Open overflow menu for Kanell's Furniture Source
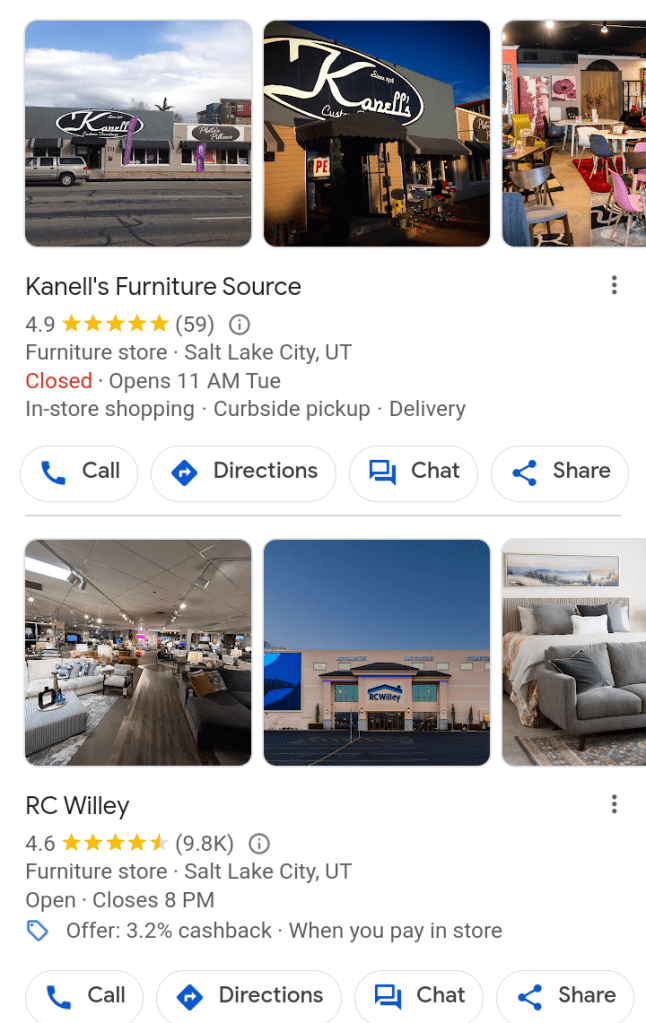 pos(614,286)
